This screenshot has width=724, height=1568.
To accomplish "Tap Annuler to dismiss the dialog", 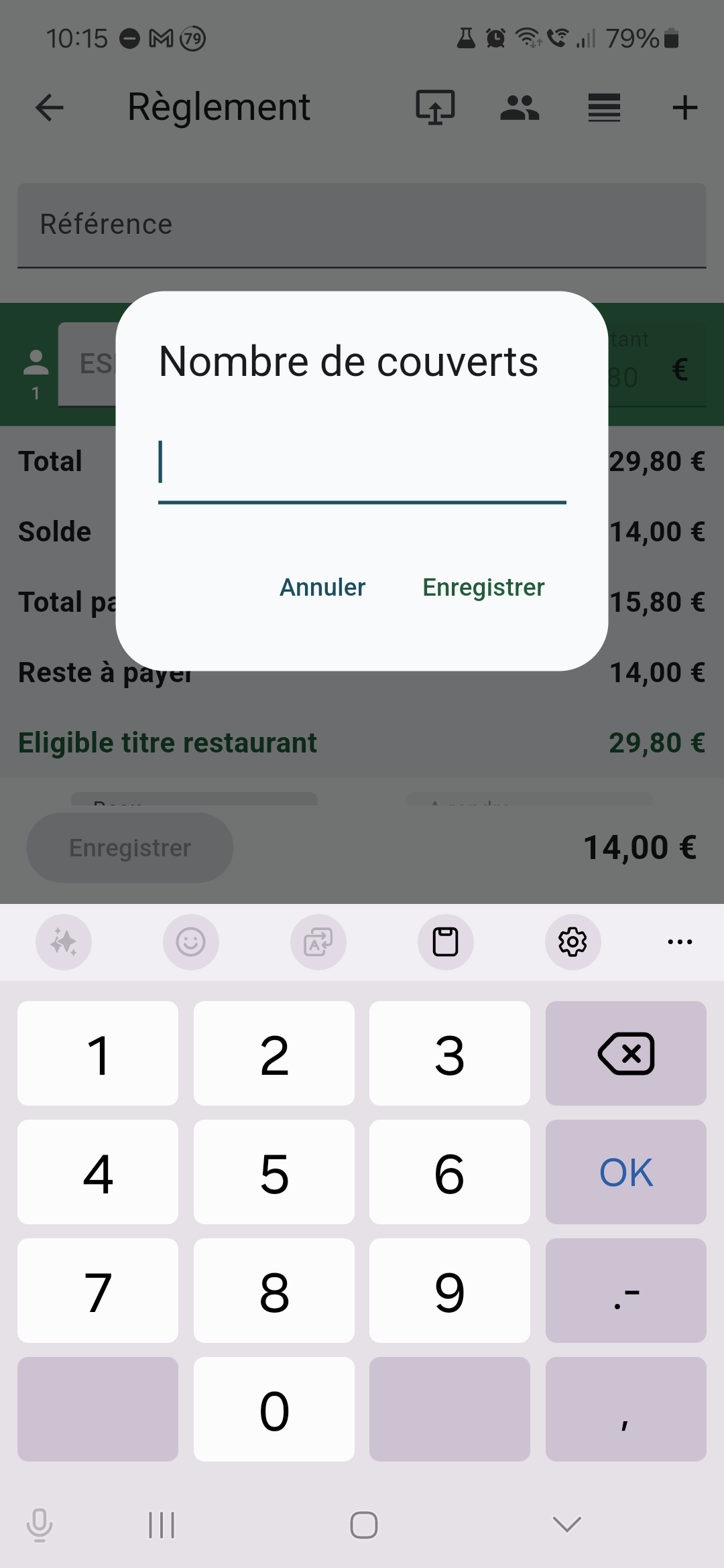I will (322, 587).
